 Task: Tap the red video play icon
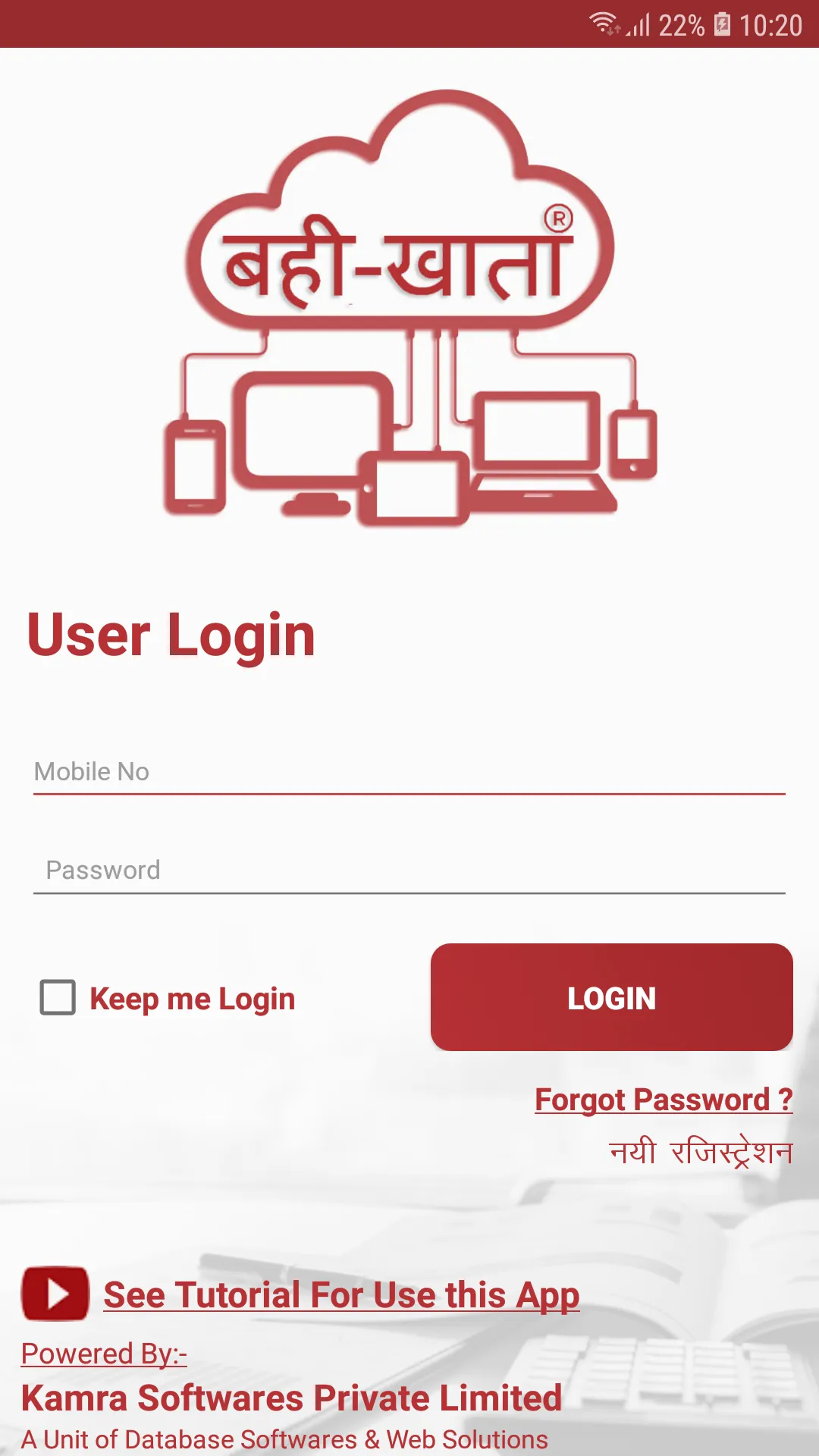pyautogui.click(x=55, y=1293)
